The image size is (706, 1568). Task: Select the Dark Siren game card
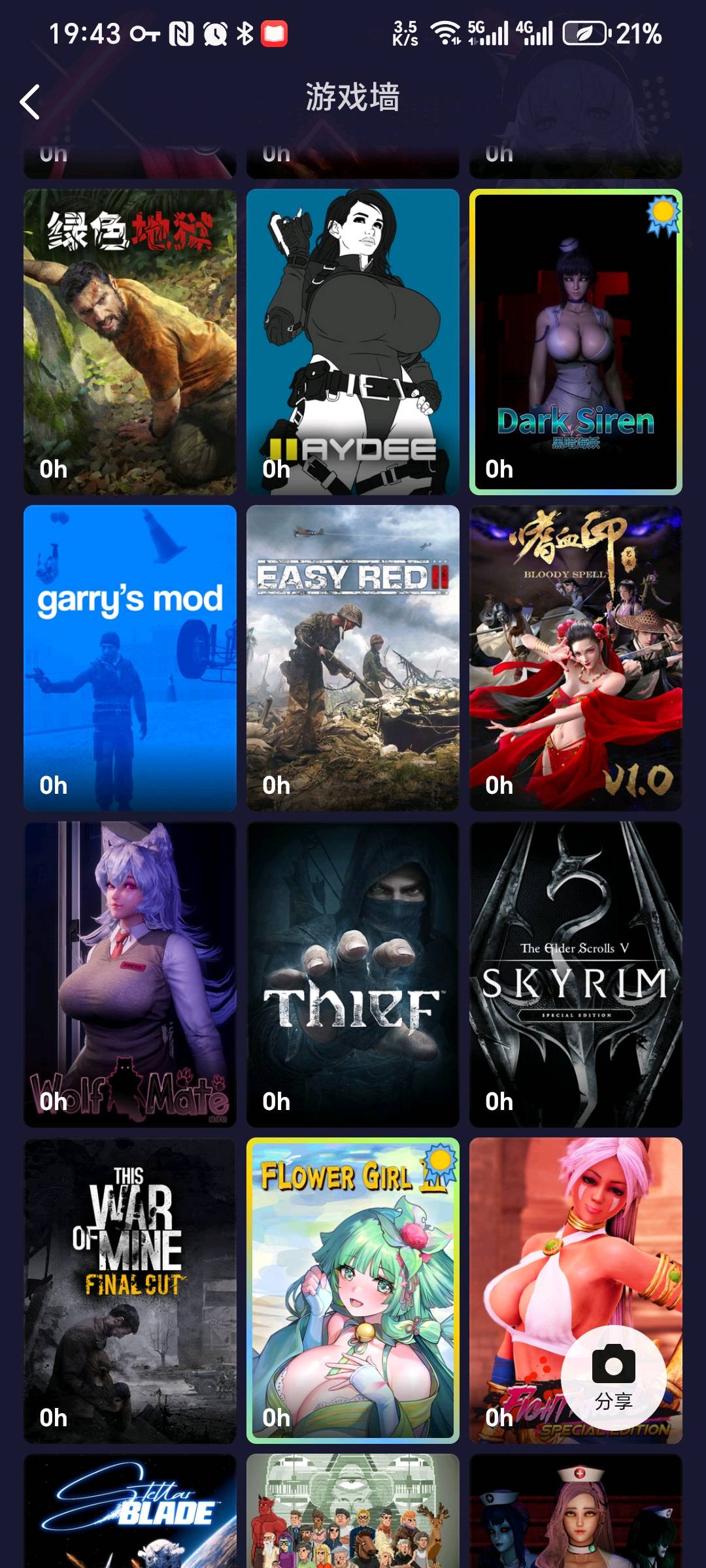pyautogui.click(x=576, y=342)
